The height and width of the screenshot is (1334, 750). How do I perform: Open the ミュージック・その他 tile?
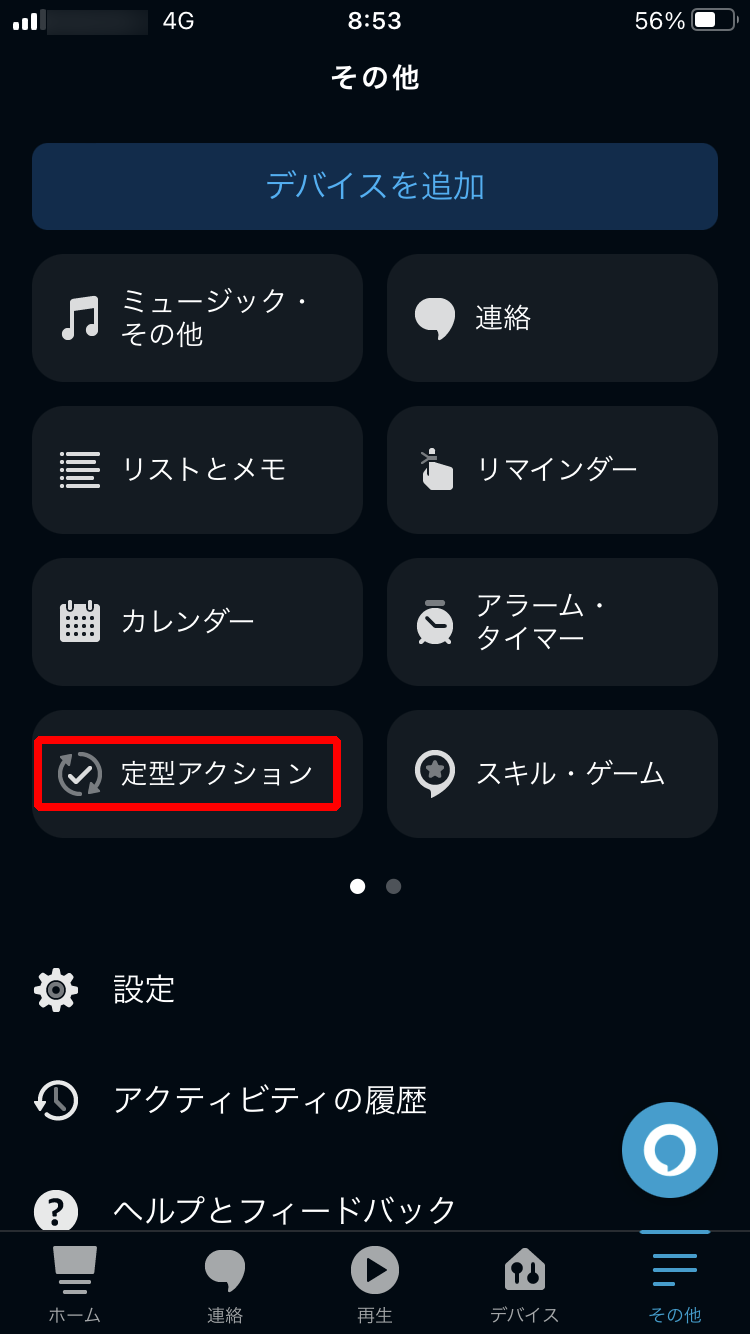pos(197,318)
